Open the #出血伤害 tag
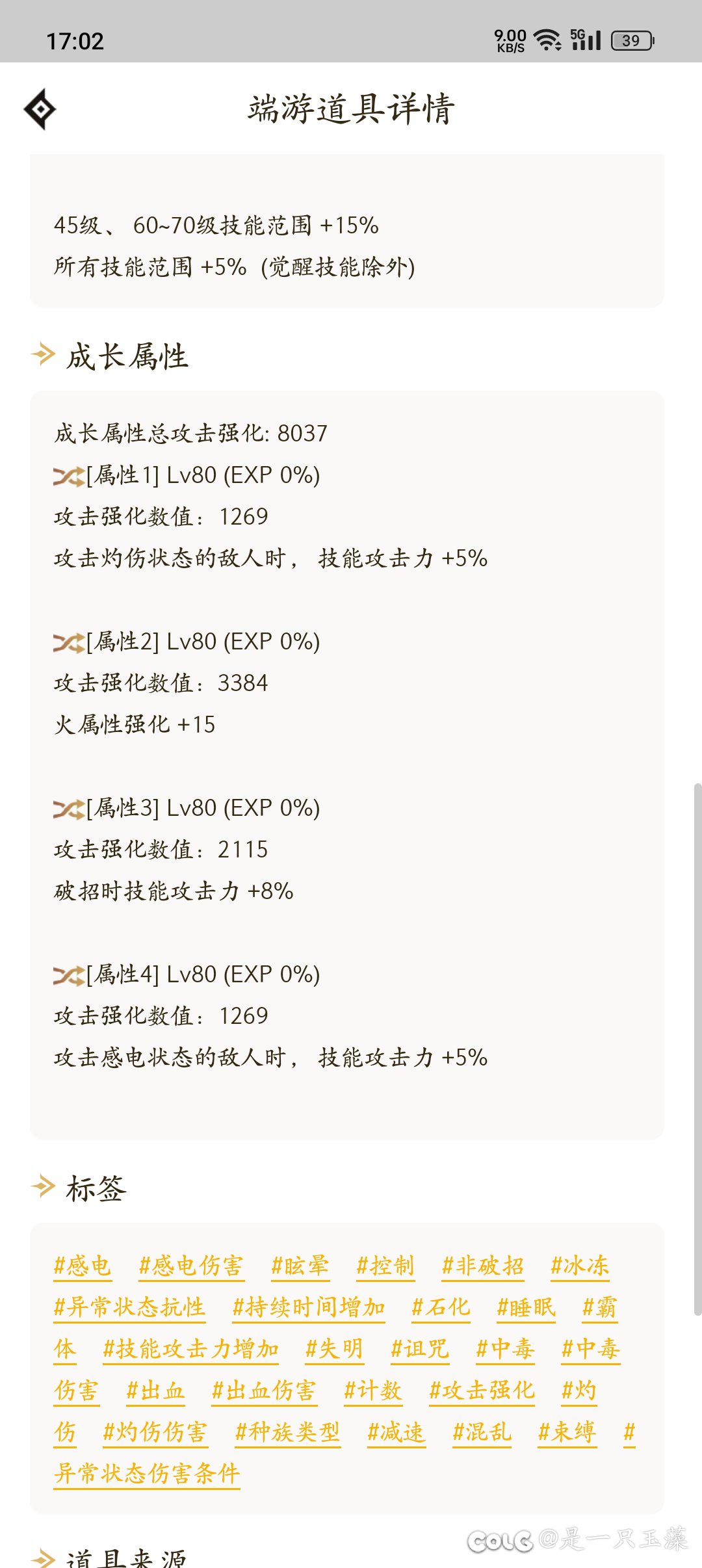702x1568 pixels. 264,1391
